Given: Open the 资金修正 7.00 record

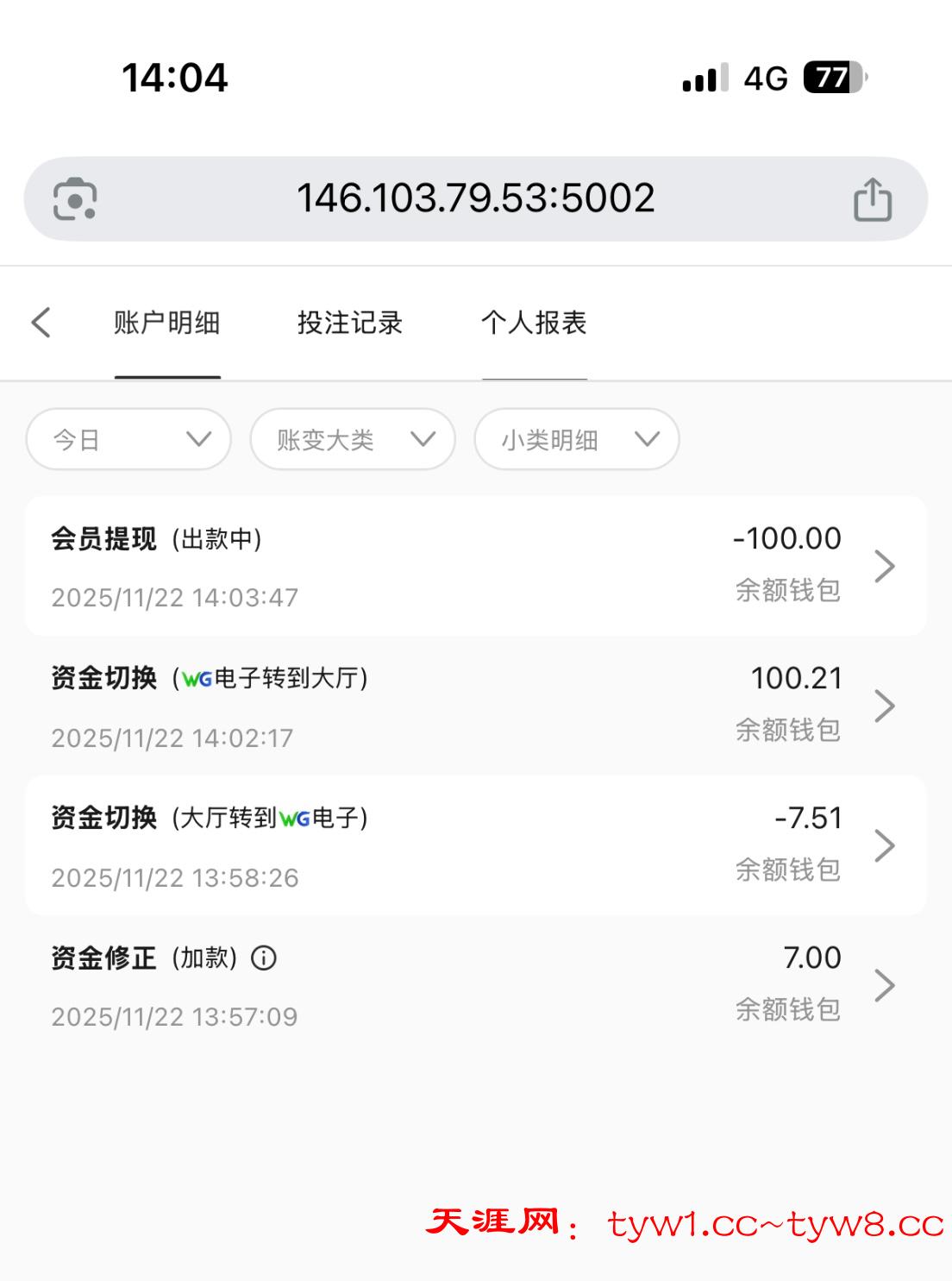Looking at the screenshot, I should (x=476, y=985).
